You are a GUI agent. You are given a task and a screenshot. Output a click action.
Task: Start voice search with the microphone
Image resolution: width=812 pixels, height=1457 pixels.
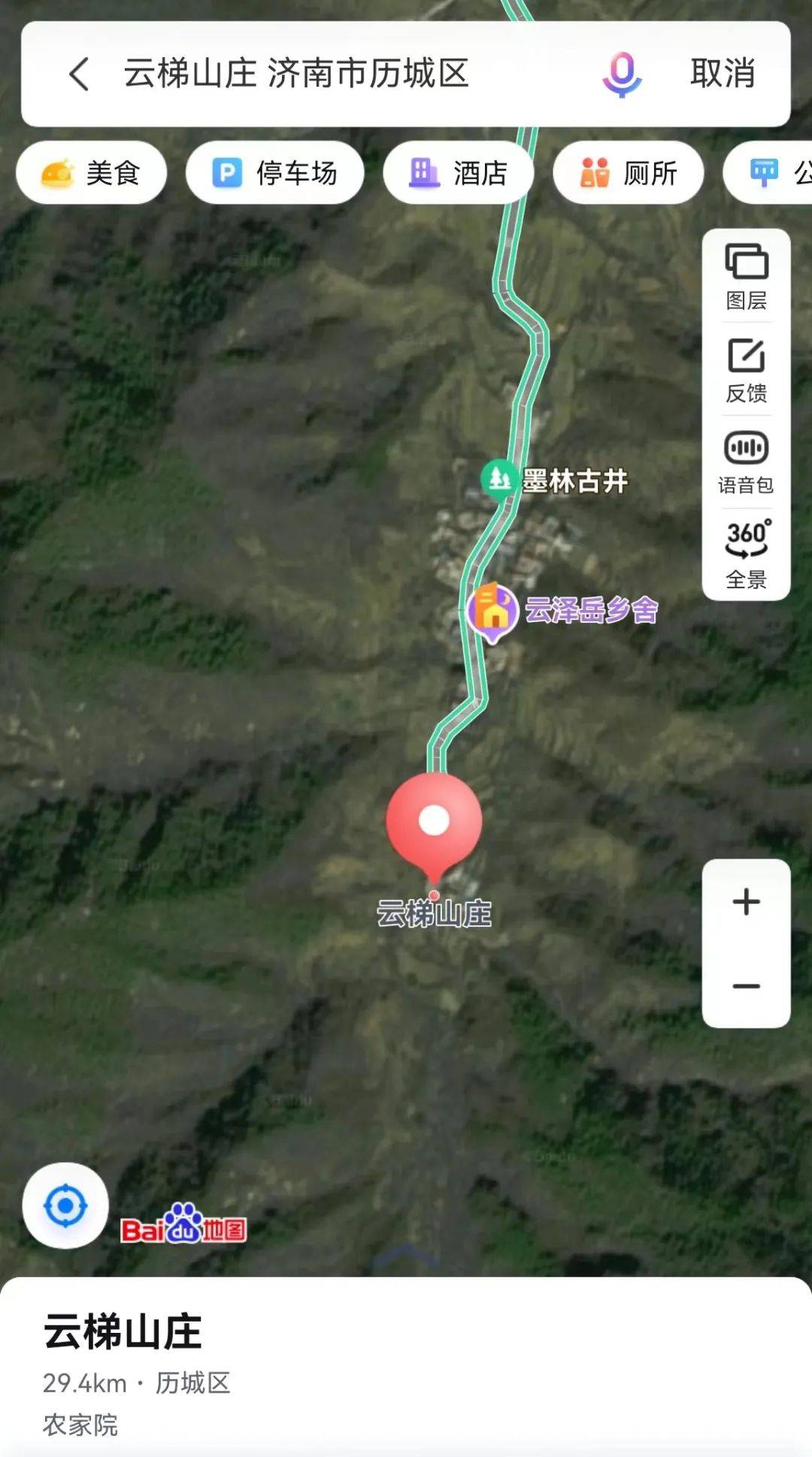(622, 74)
